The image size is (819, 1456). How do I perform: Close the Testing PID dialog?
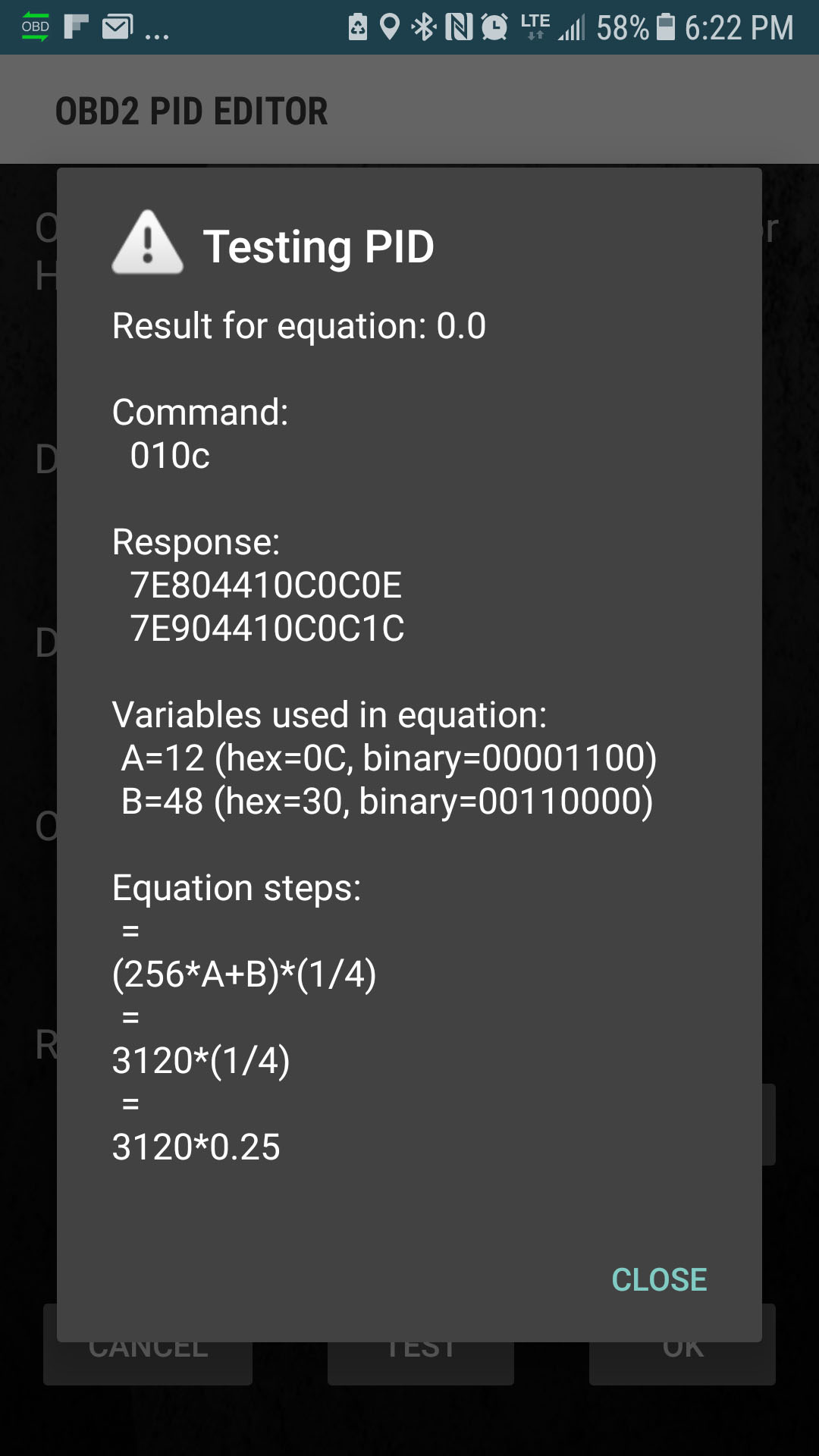point(658,1279)
